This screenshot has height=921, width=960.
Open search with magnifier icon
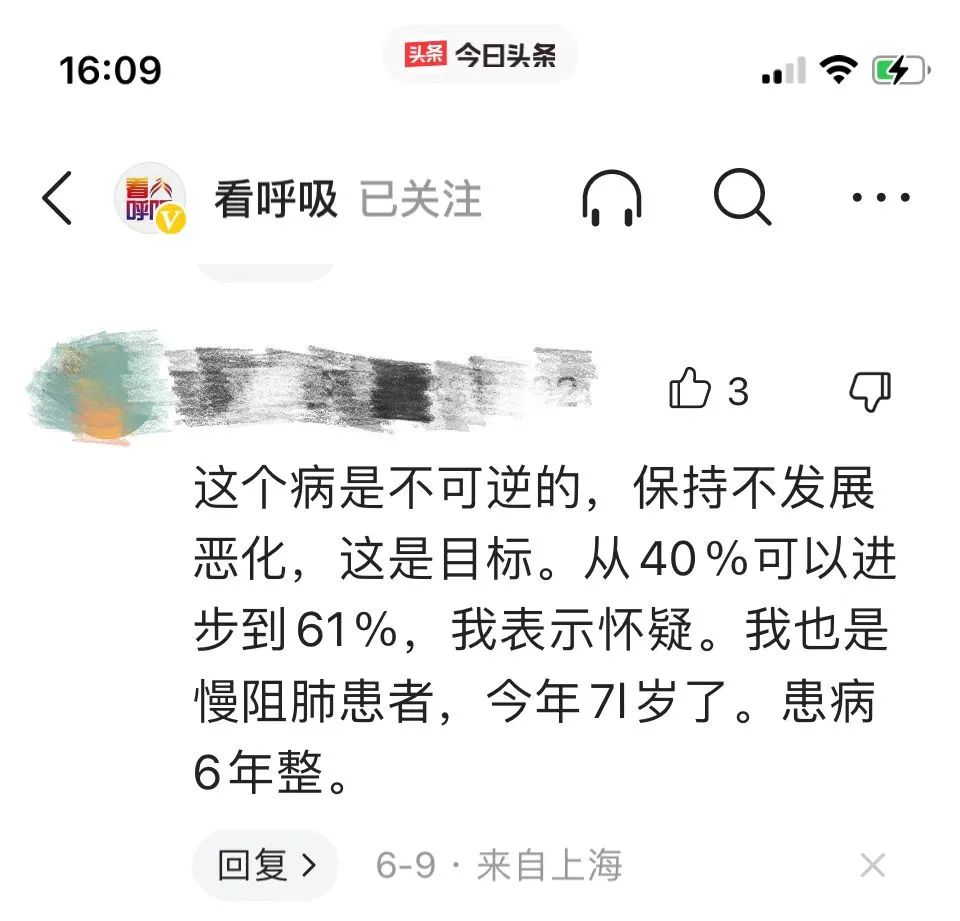[x=742, y=197]
